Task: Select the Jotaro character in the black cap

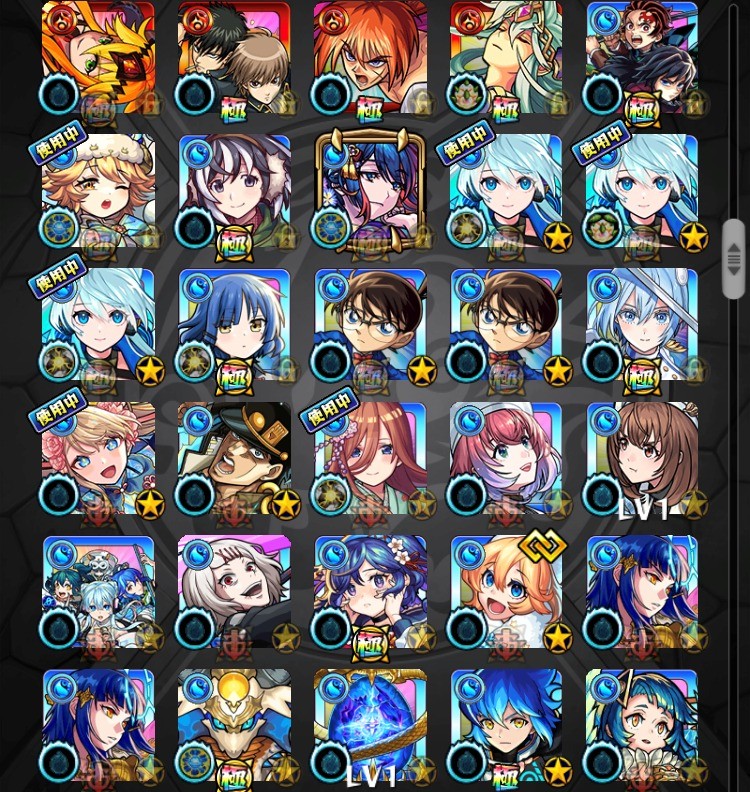Action: tap(234, 458)
